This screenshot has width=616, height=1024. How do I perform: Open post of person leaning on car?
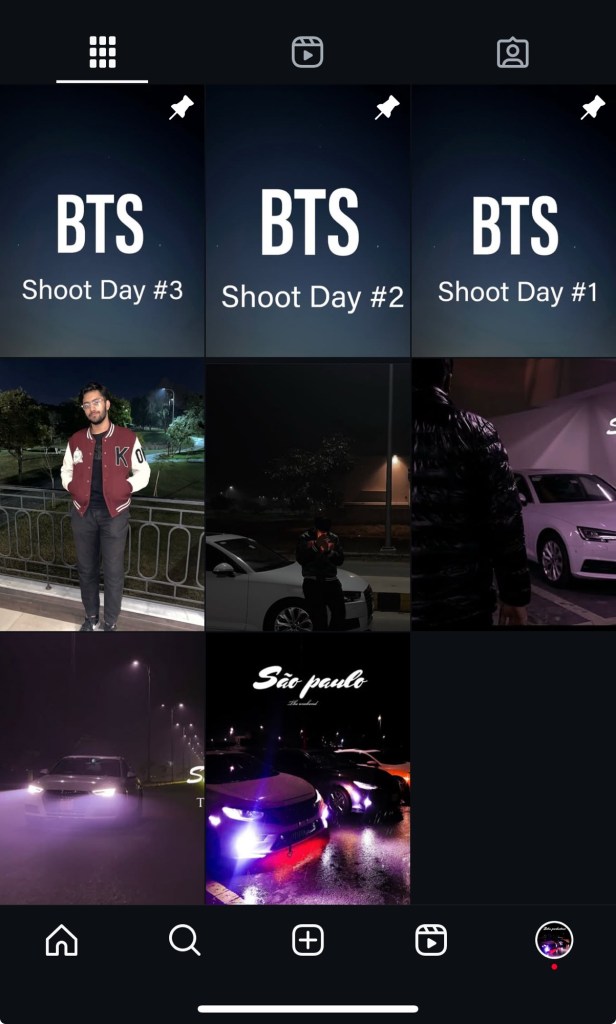pos(307,495)
